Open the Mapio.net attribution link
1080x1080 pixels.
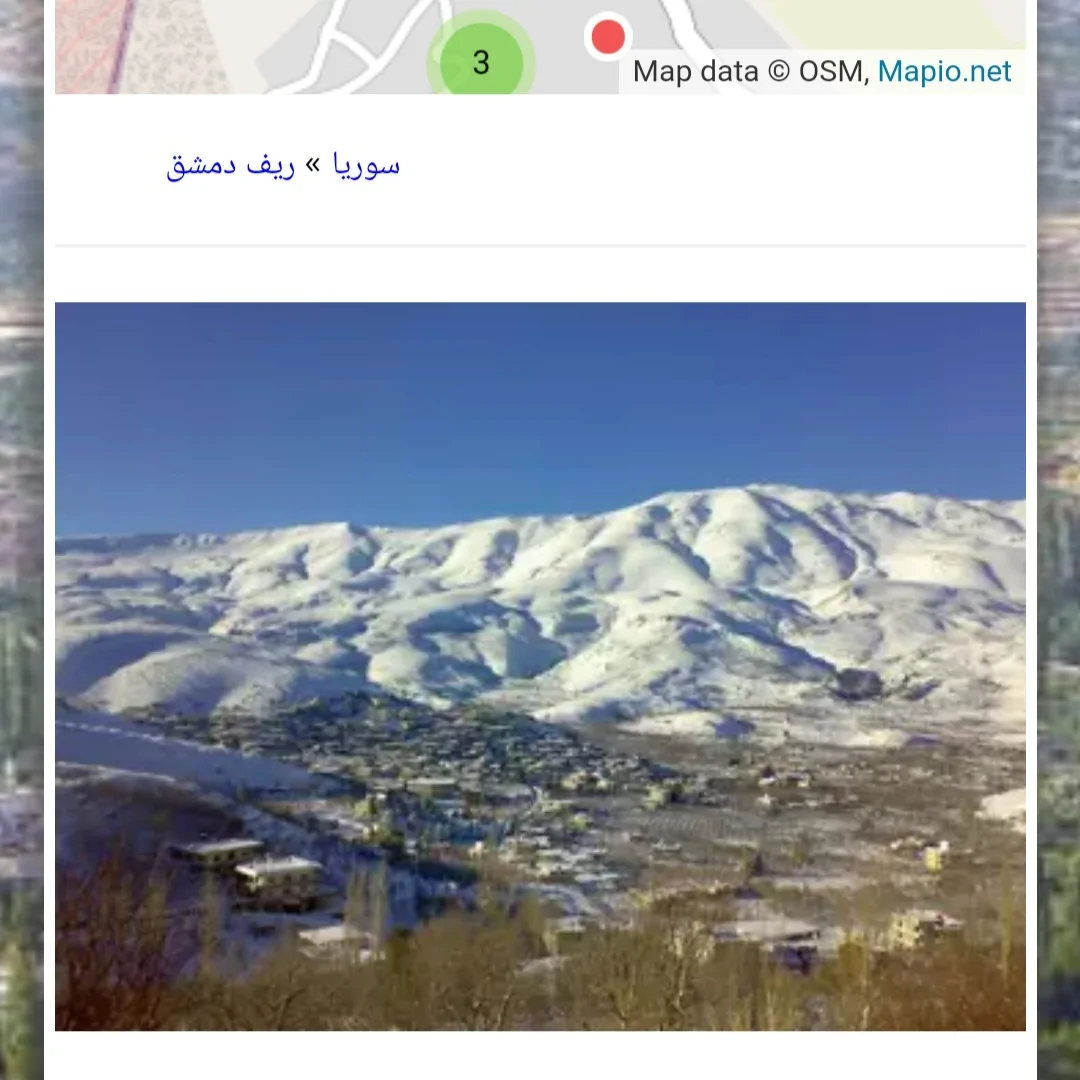click(944, 72)
